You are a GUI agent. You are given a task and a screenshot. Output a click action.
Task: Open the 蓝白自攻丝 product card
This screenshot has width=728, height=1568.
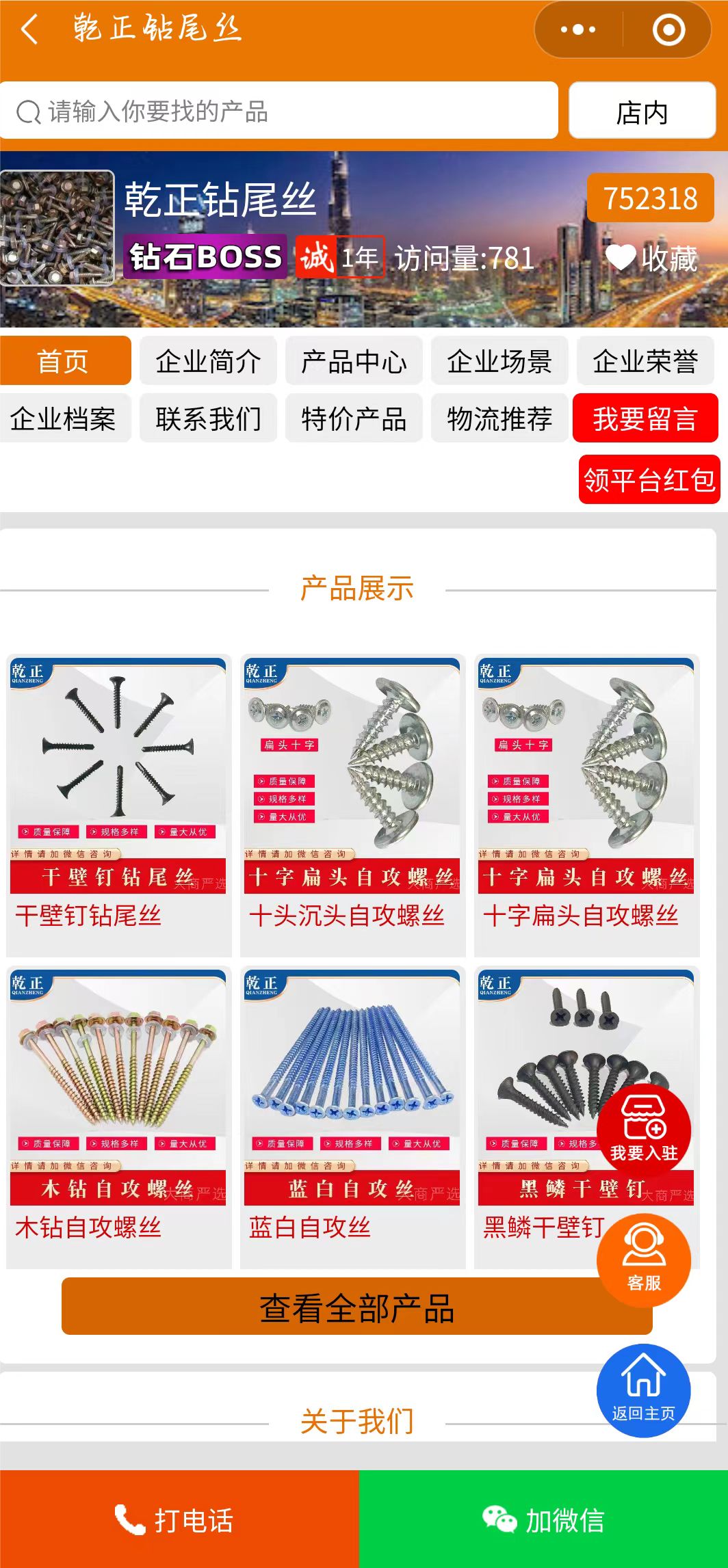coord(352,1116)
